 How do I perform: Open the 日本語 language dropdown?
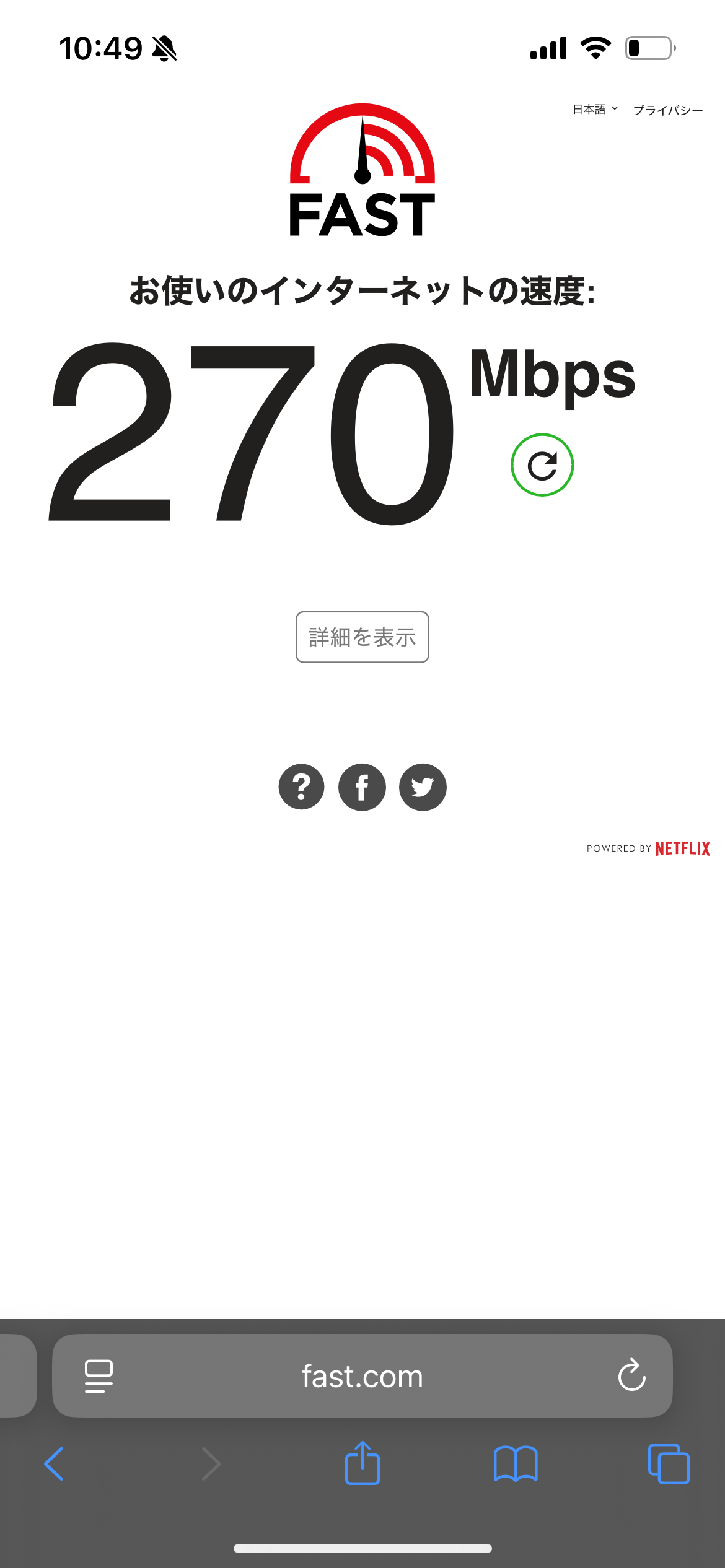click(595, 110)
